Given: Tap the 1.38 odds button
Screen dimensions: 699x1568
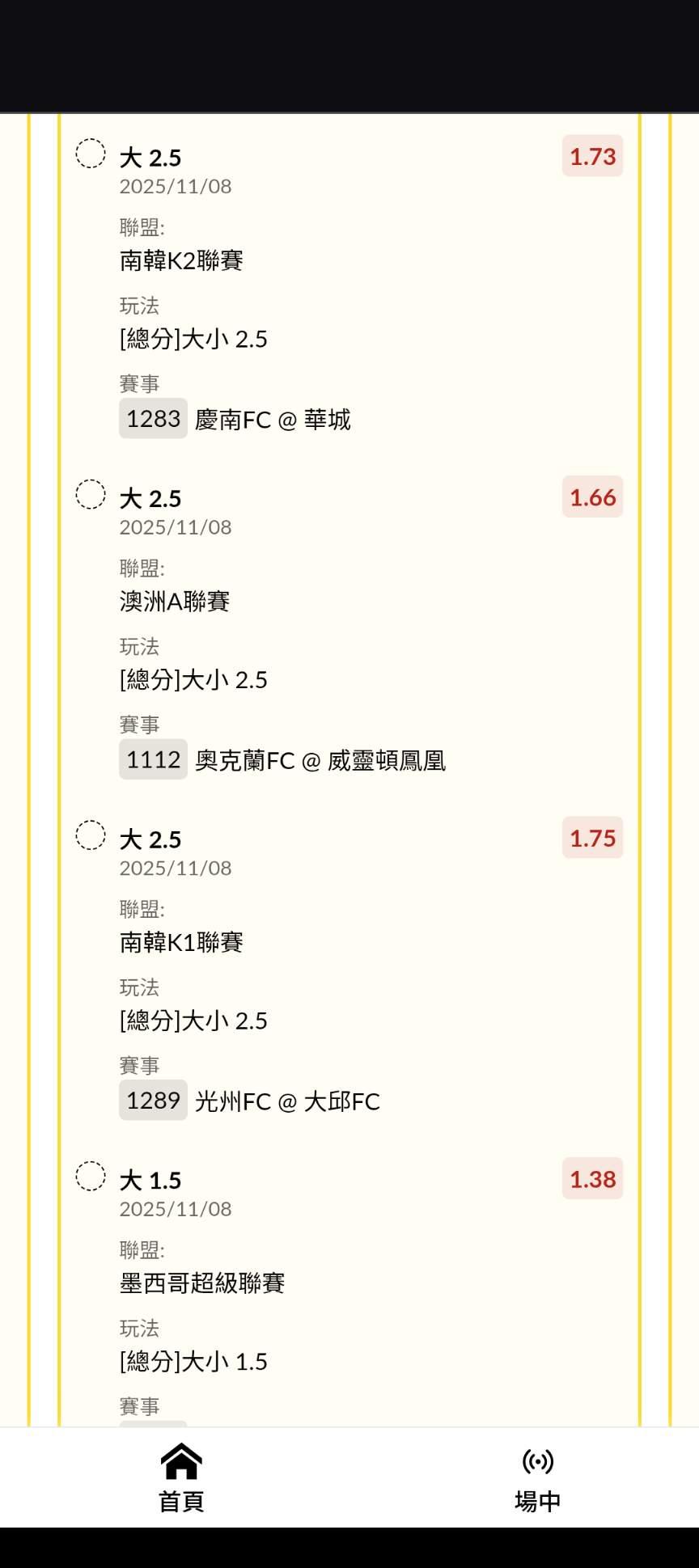Looking at the screenshot, I should pyautogui.click(x=593, y=1179).
